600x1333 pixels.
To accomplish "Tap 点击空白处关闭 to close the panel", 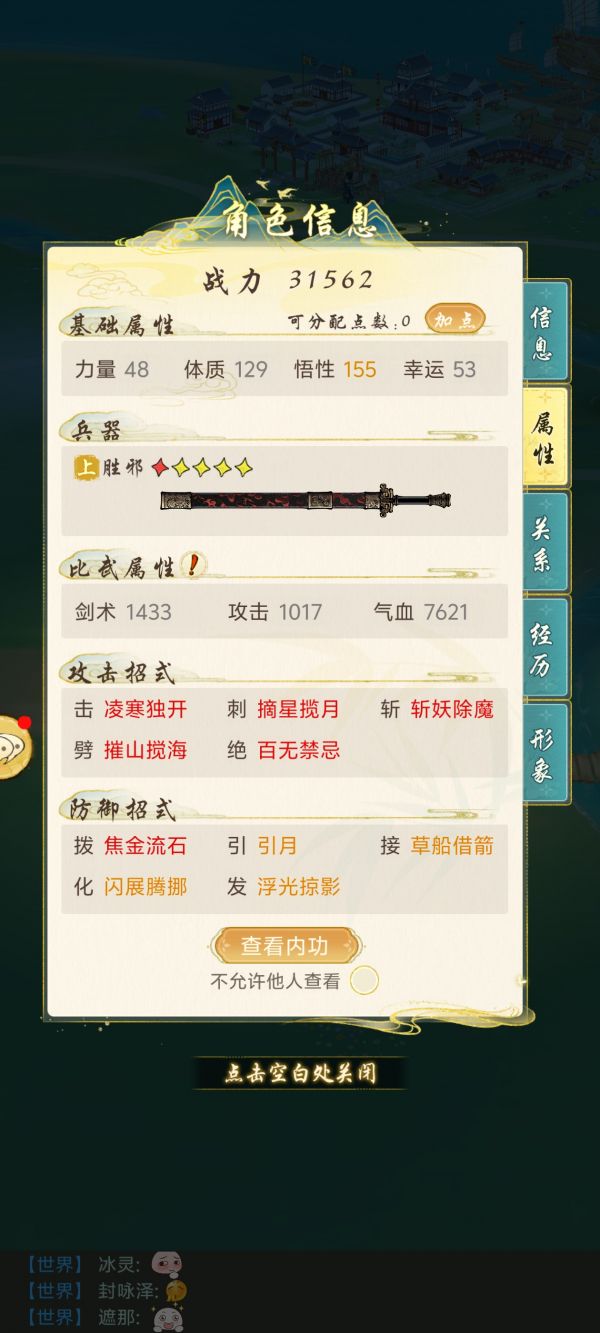I will (300, 1074).
